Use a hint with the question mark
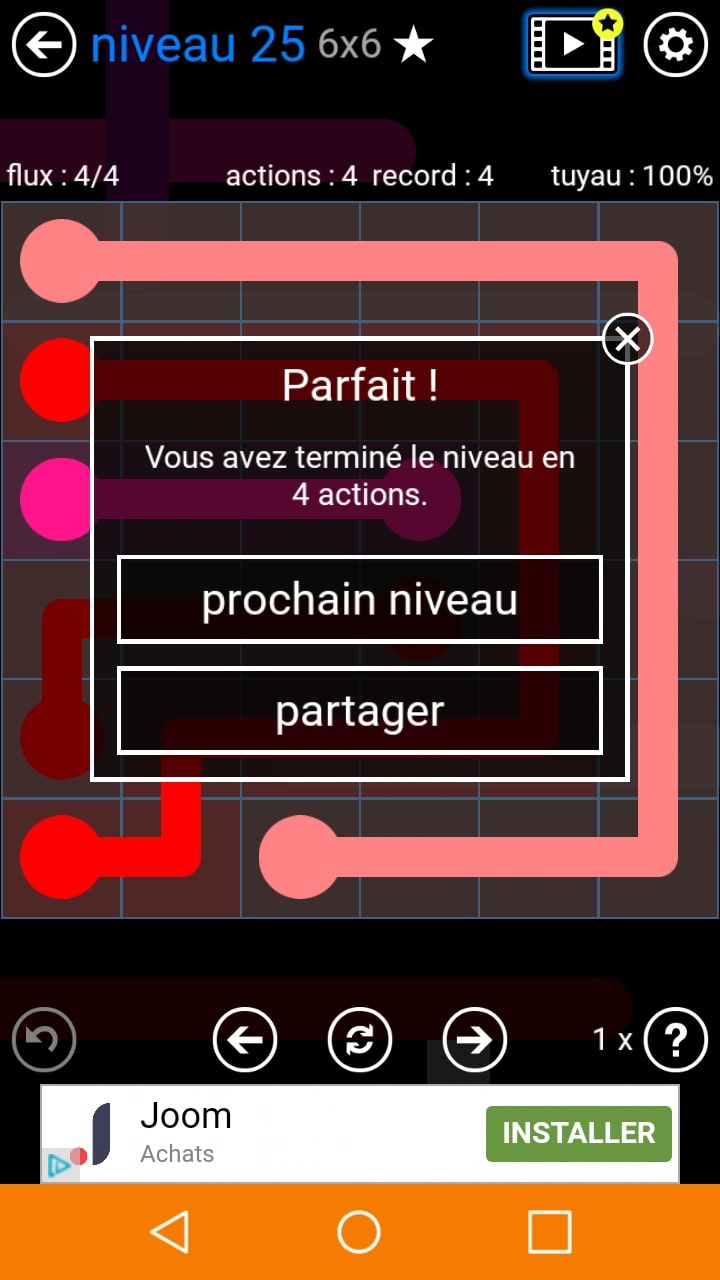The image size is (720, 1280). pyautogui.click(x=675, y=1040)
